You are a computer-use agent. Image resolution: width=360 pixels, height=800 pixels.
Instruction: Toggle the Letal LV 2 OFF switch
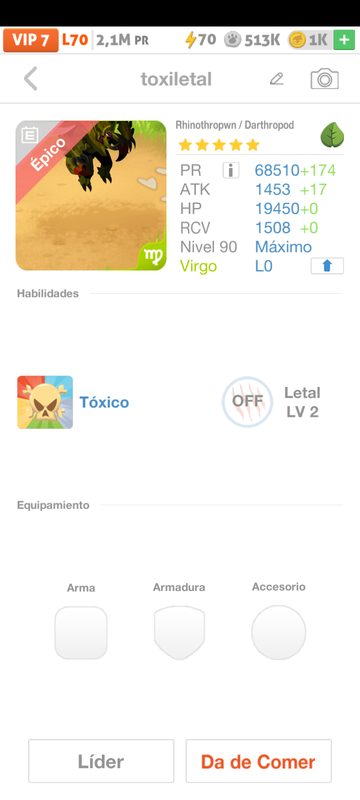click(247, 402)
